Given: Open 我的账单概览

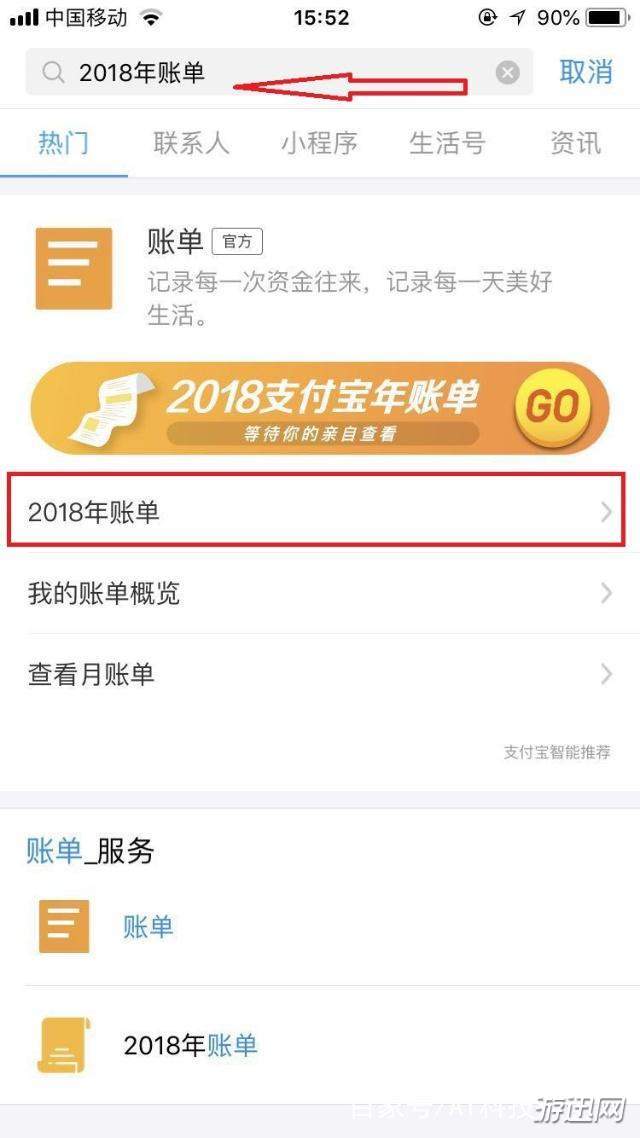Looking at the screenshot, I should tap(320, 593).
